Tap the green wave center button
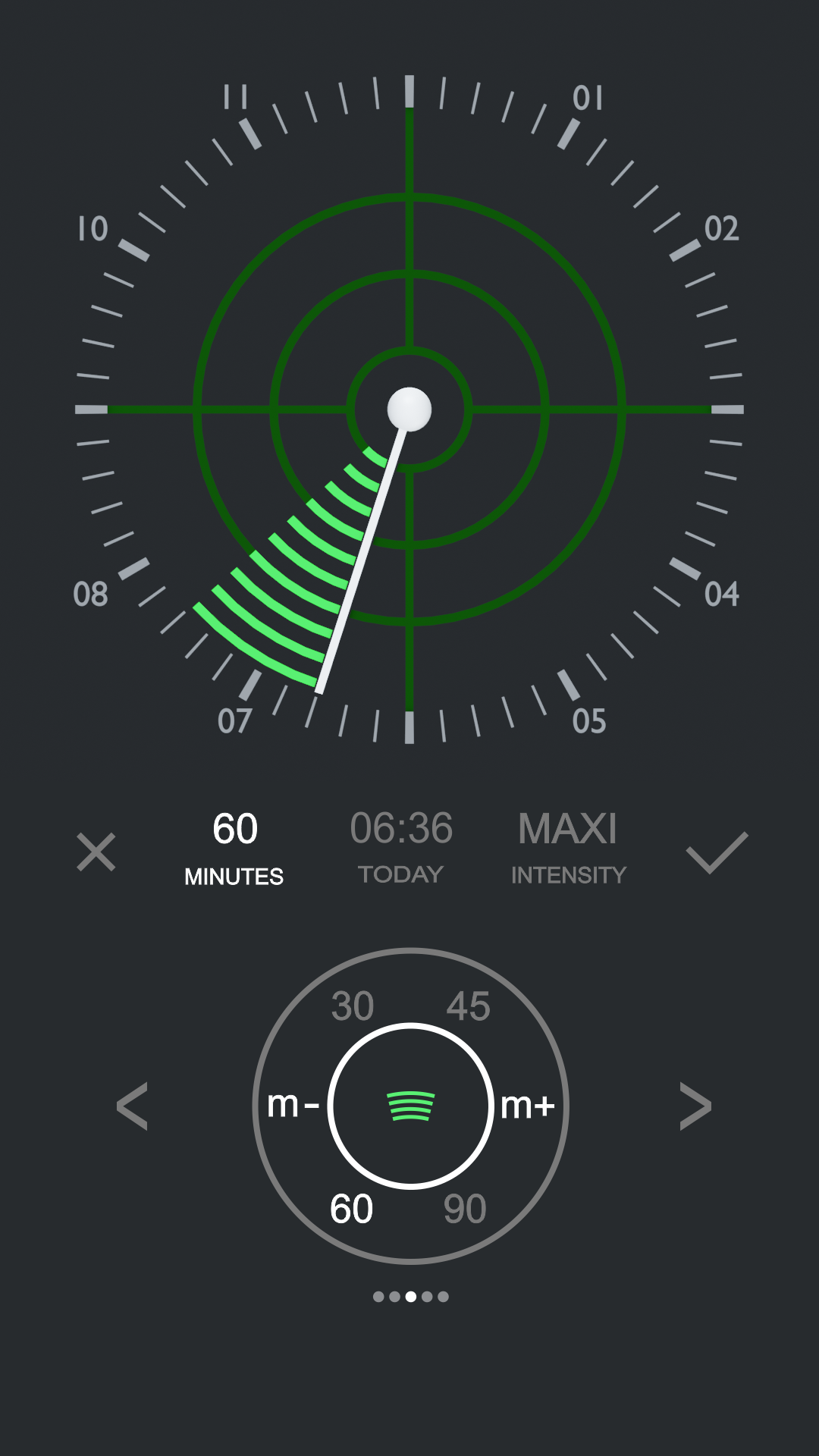Image resolution: width=819 pixels, height=1456 pixels. click(x=410, y=1106)
